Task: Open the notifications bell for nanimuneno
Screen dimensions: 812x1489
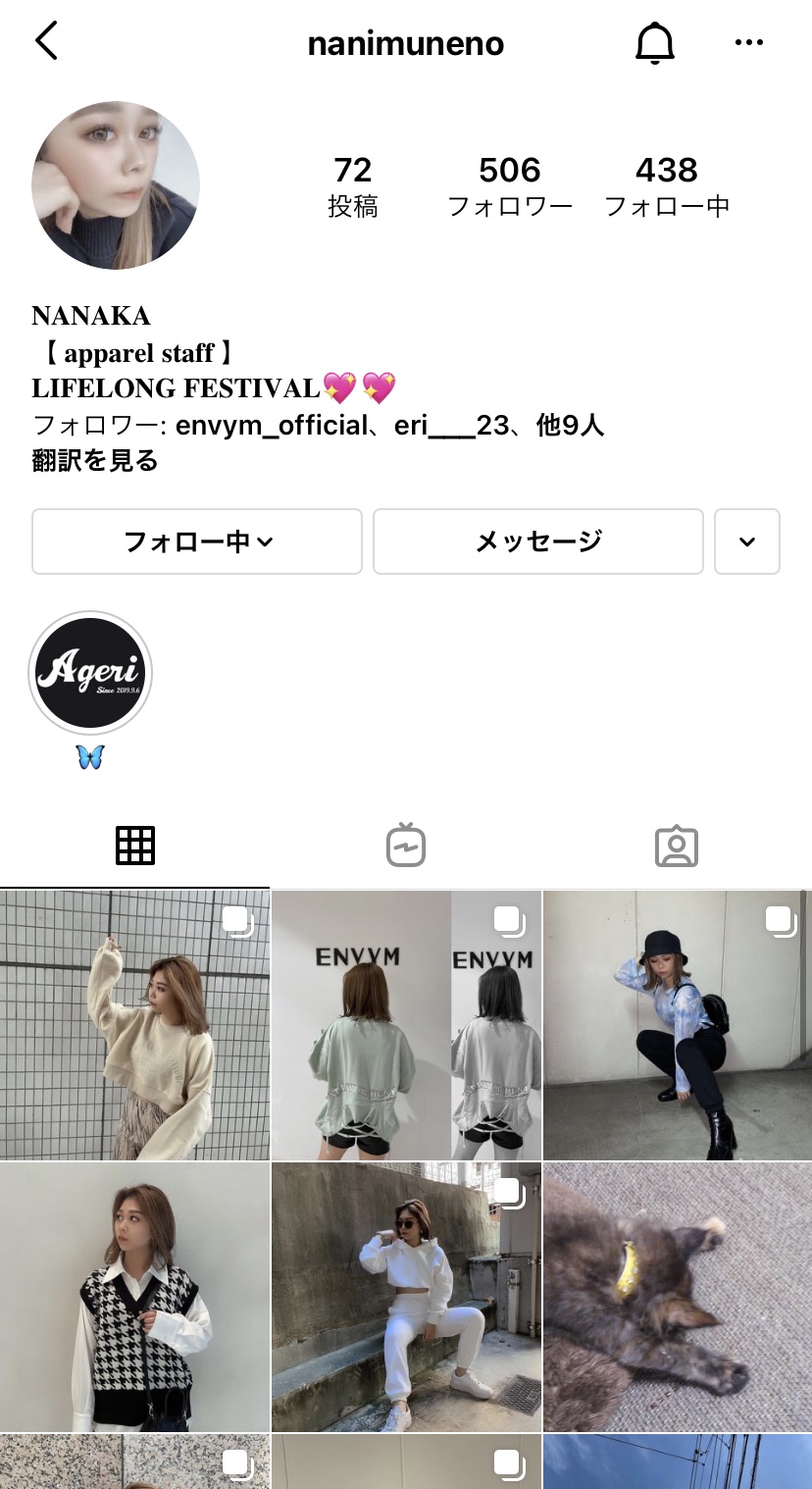Action: tap(655, 43)
